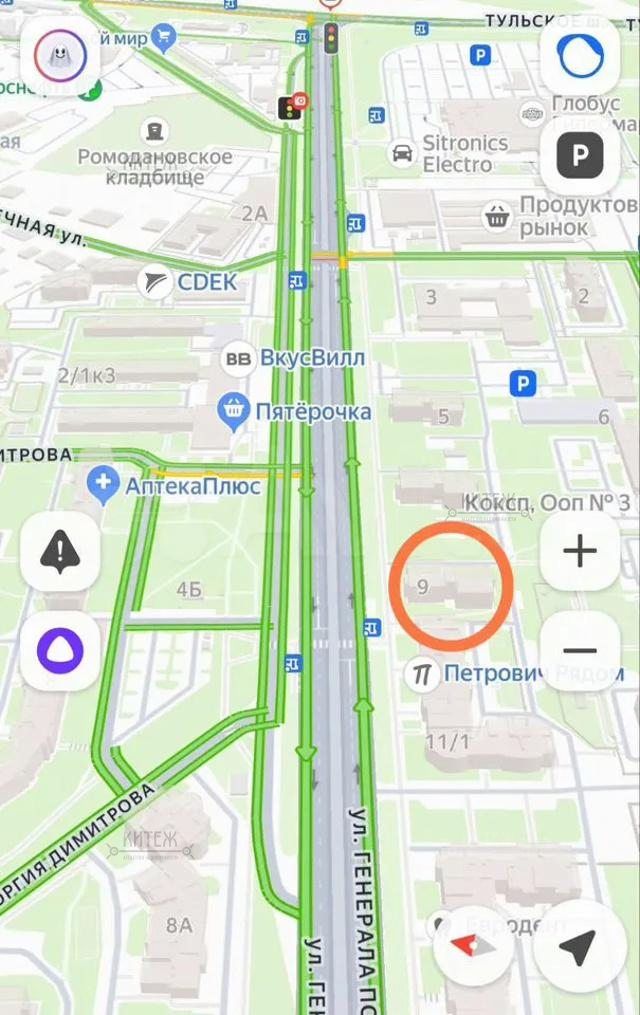Open the ВкусВилл store marker
The image size is (640, 1015).
pyautogui.click(x=237, y=358)
